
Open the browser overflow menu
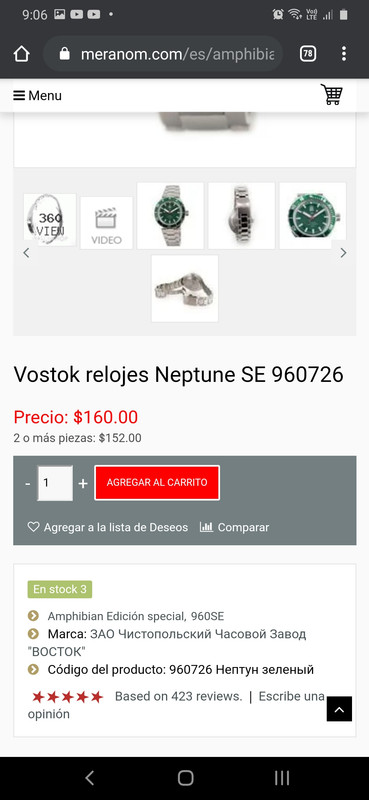pyautogui.click(x=344, y=54)
